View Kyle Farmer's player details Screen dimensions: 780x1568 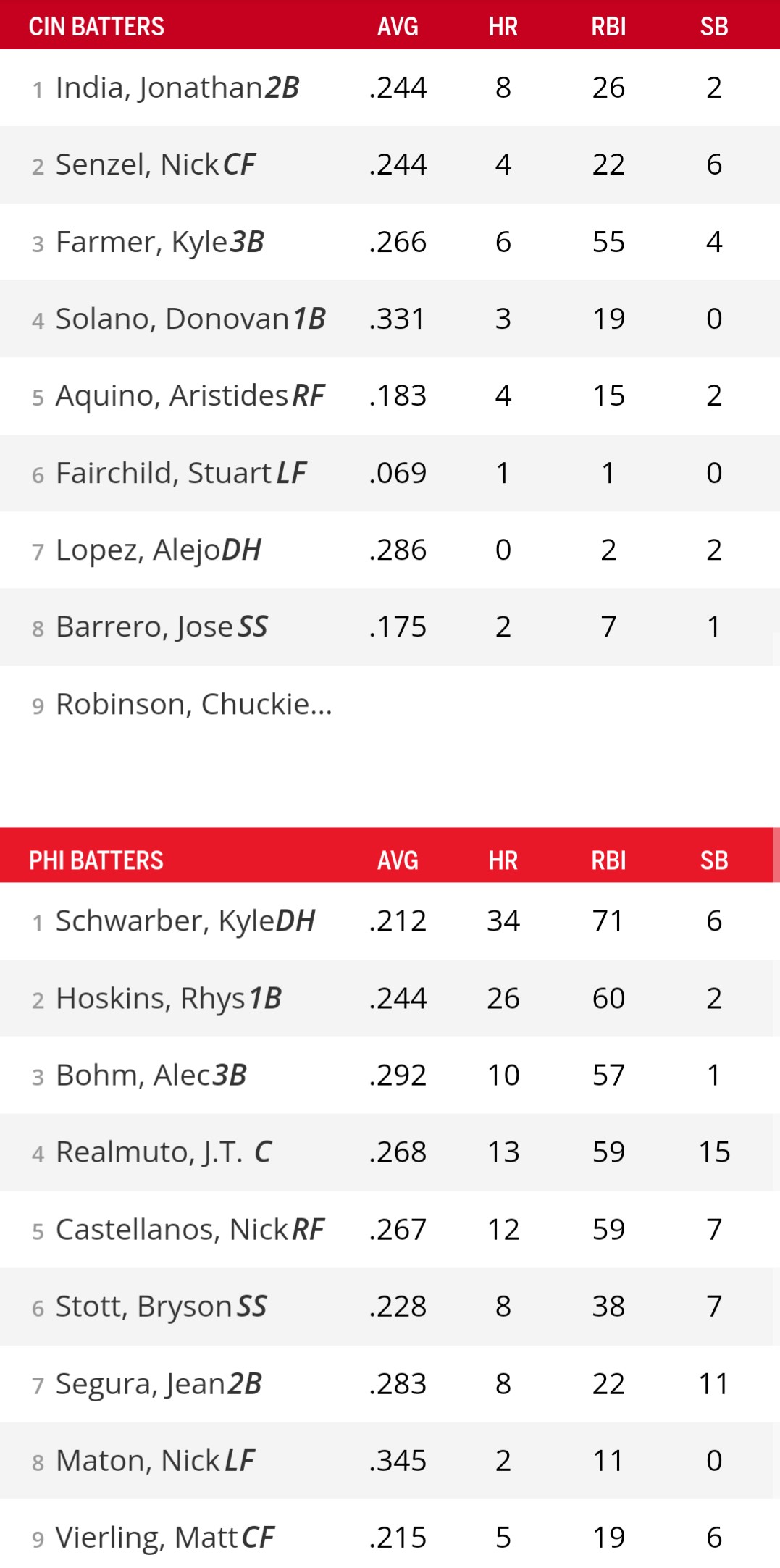tap(159, 242)
